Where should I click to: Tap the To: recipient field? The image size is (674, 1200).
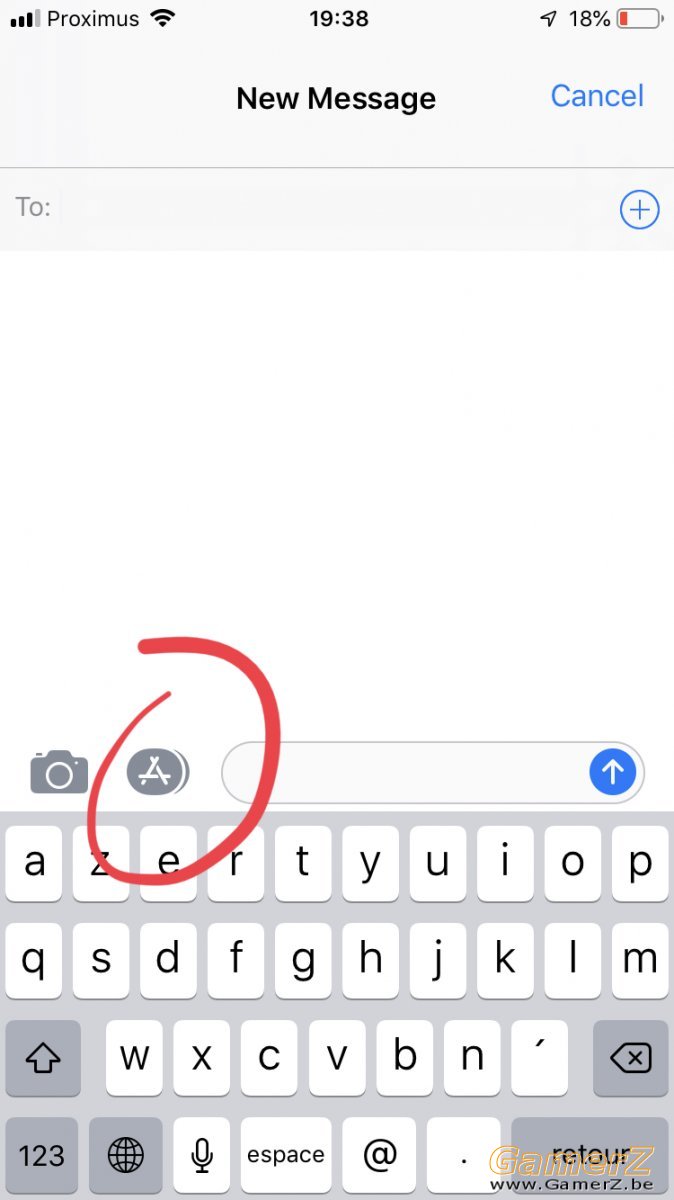coord(330,209)
